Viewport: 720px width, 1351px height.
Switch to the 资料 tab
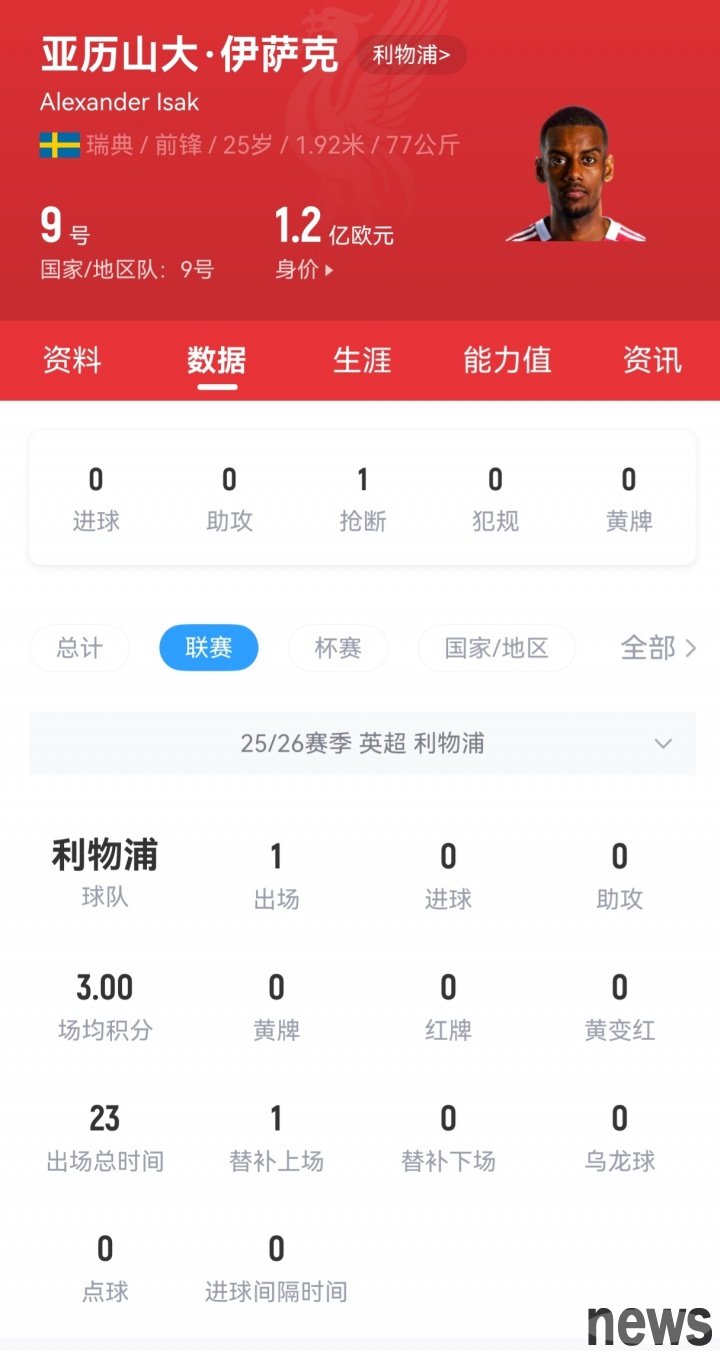(72, 360)
